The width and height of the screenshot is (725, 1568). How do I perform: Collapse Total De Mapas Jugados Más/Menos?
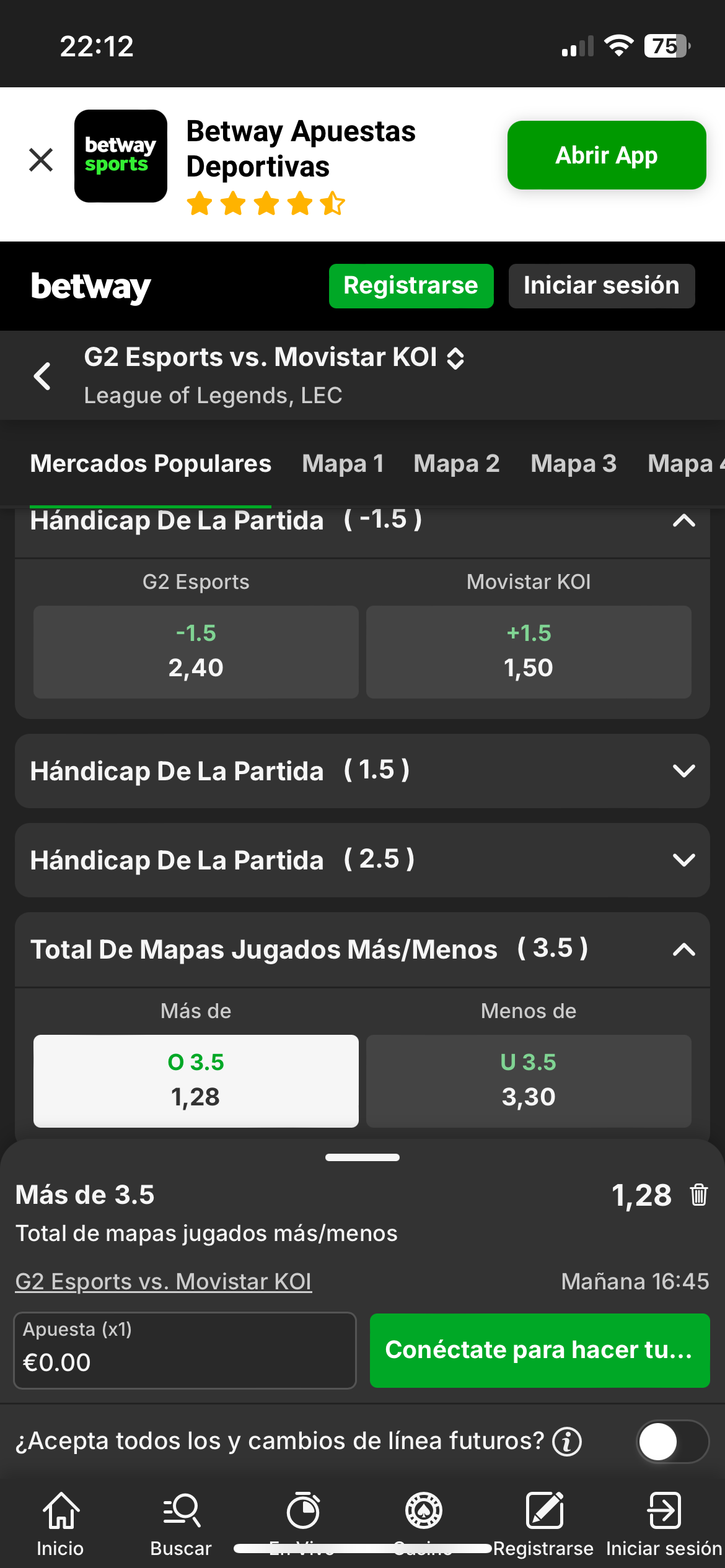pyautogui.click(x=683, y=949)
